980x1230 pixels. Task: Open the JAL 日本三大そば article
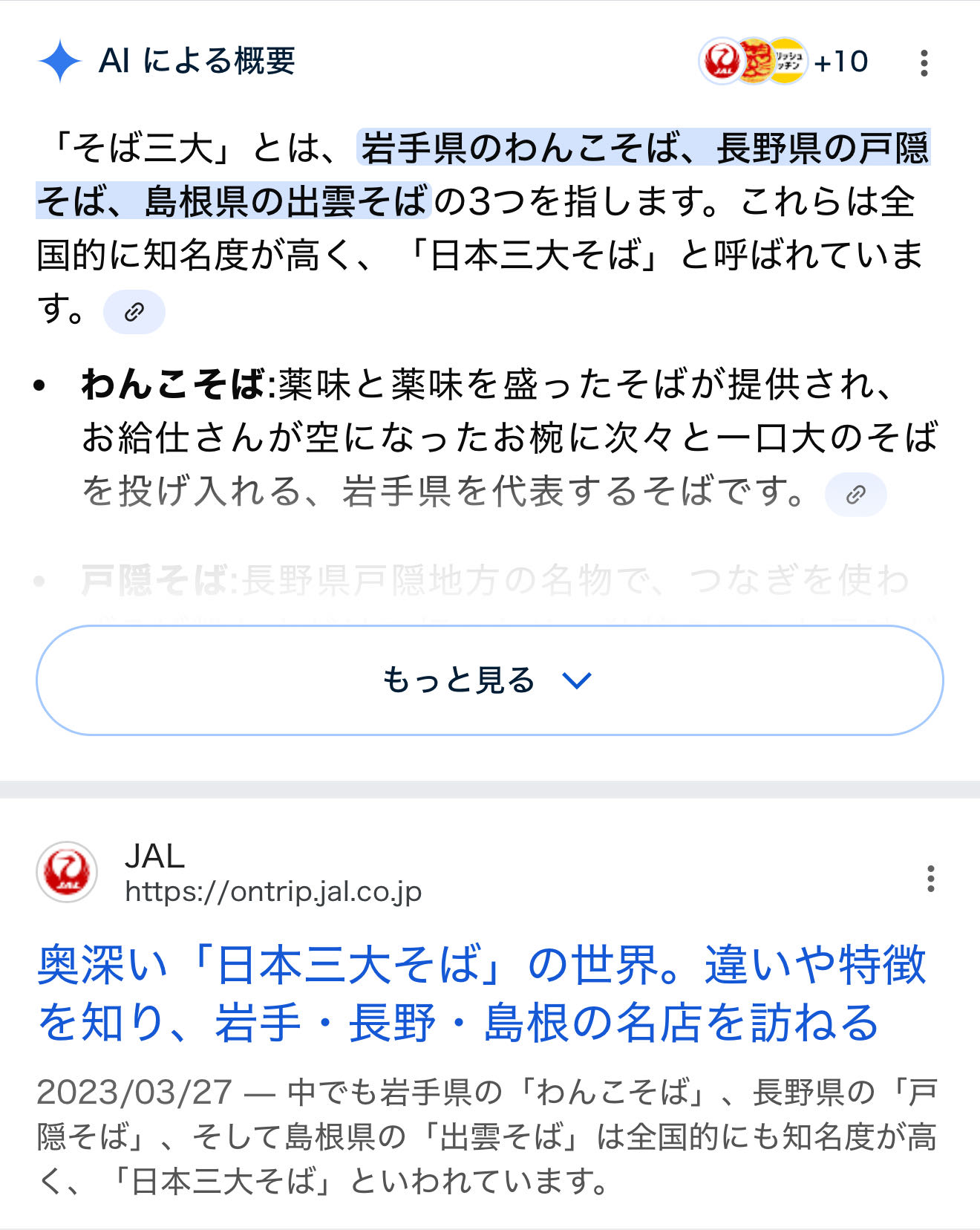click(481, 993)
